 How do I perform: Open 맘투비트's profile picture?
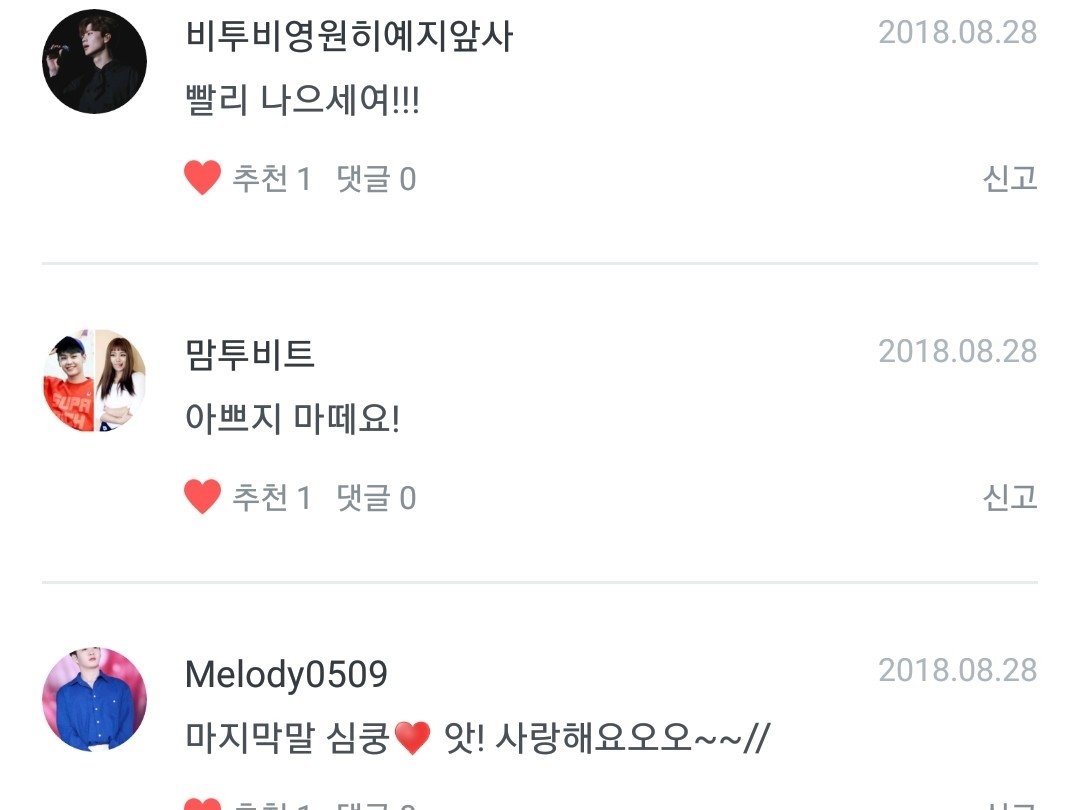click(94, 380)
